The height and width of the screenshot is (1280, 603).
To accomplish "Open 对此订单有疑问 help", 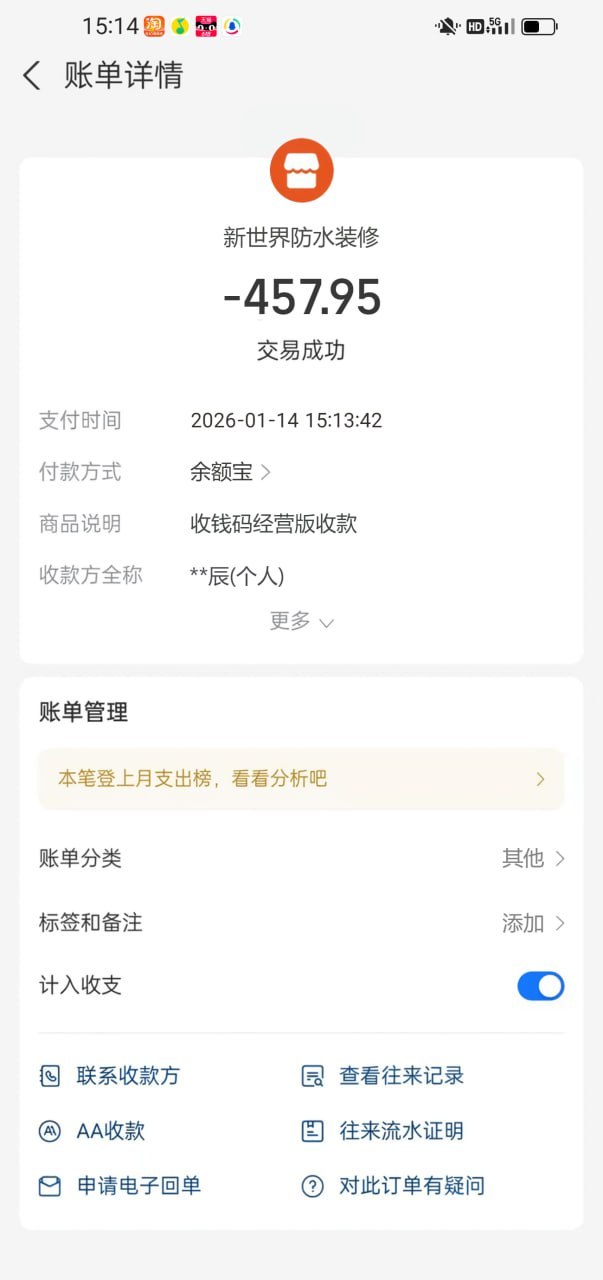I will point(394,1186).
